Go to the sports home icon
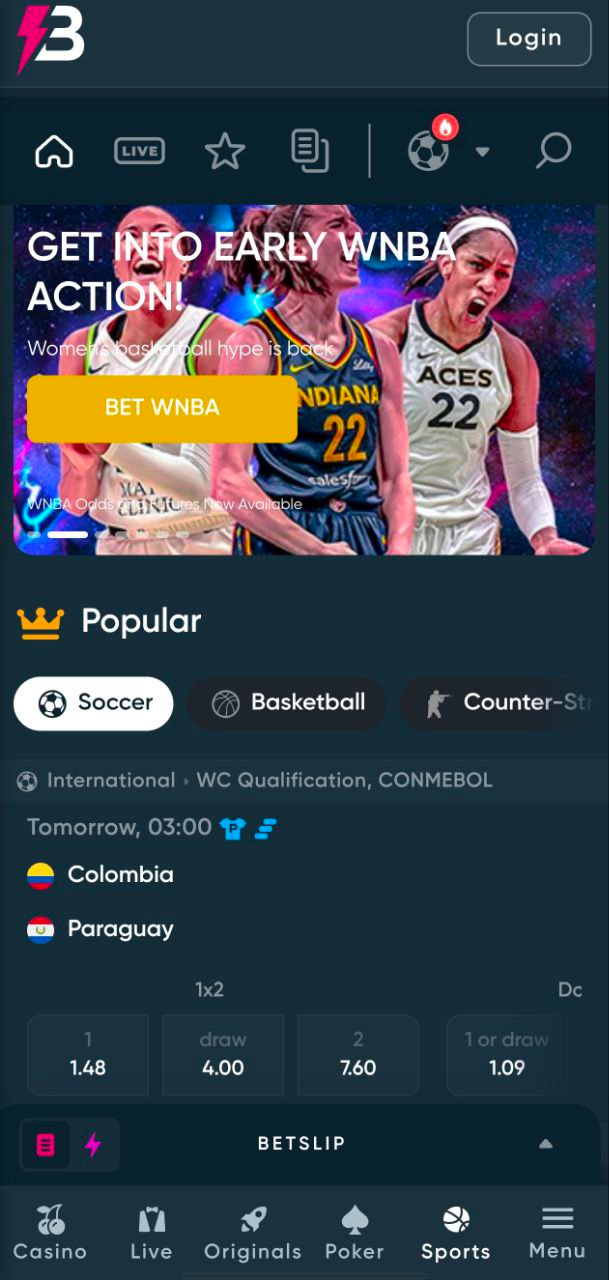 [54, 151]
